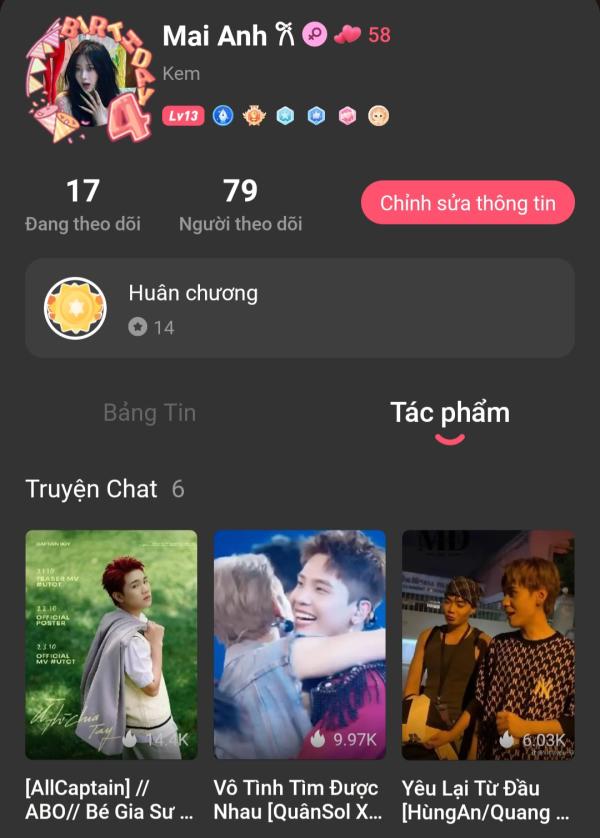Tap the Chỉnh sửa thông tin button
This screenshot has height=838, width=600.
point(467,203)
